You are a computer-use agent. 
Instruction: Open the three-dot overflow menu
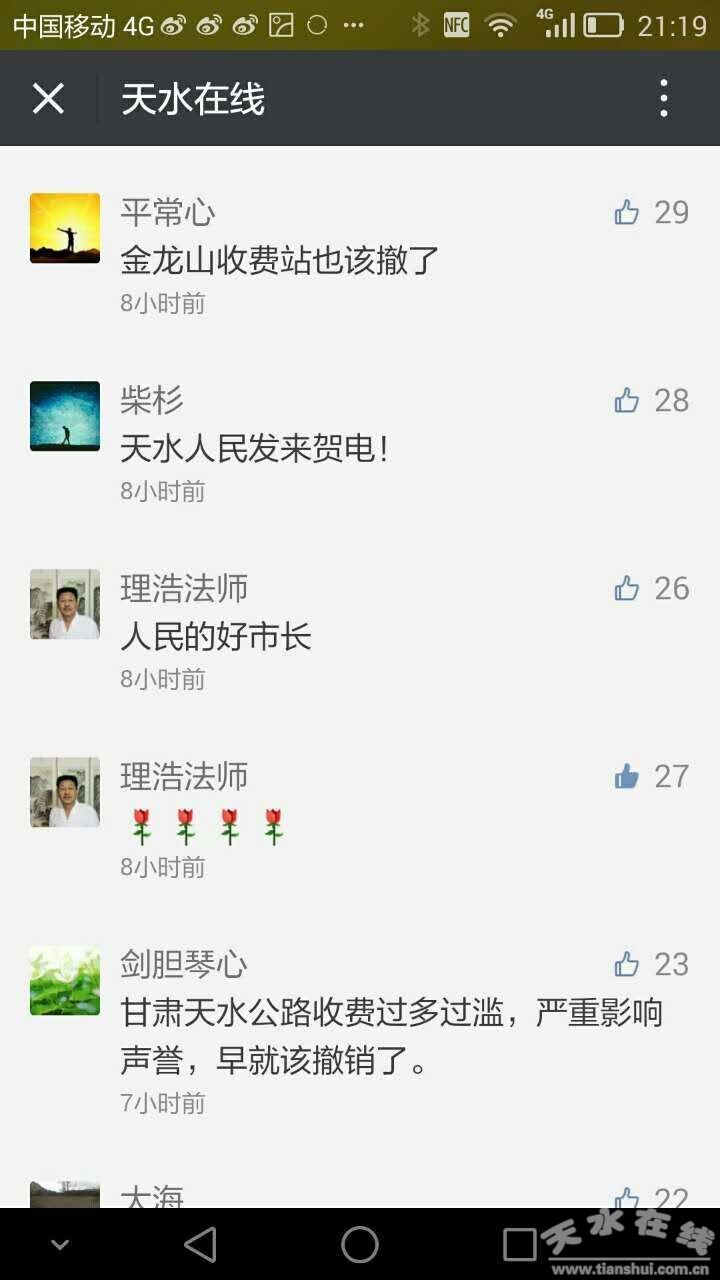point(663,99)
